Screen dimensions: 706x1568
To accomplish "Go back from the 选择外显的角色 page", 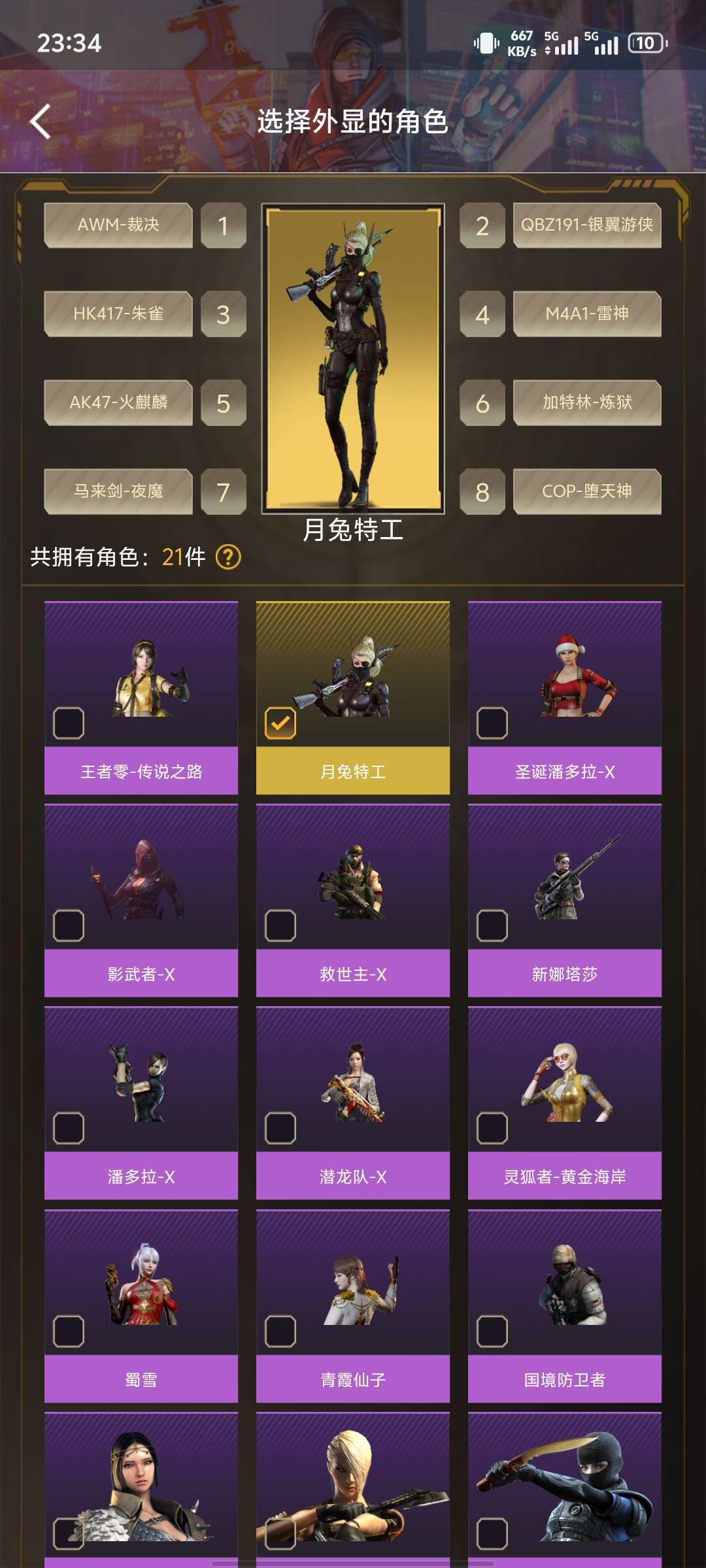I will click(41, 122).
